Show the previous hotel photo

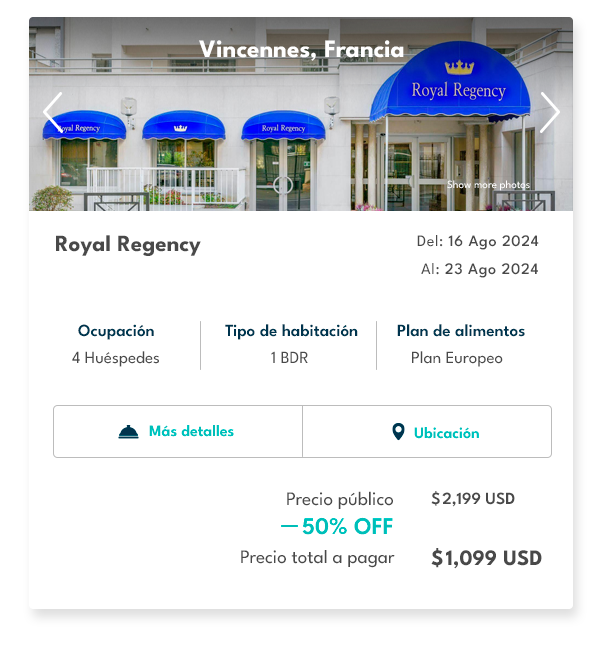[x=53, y=112]
